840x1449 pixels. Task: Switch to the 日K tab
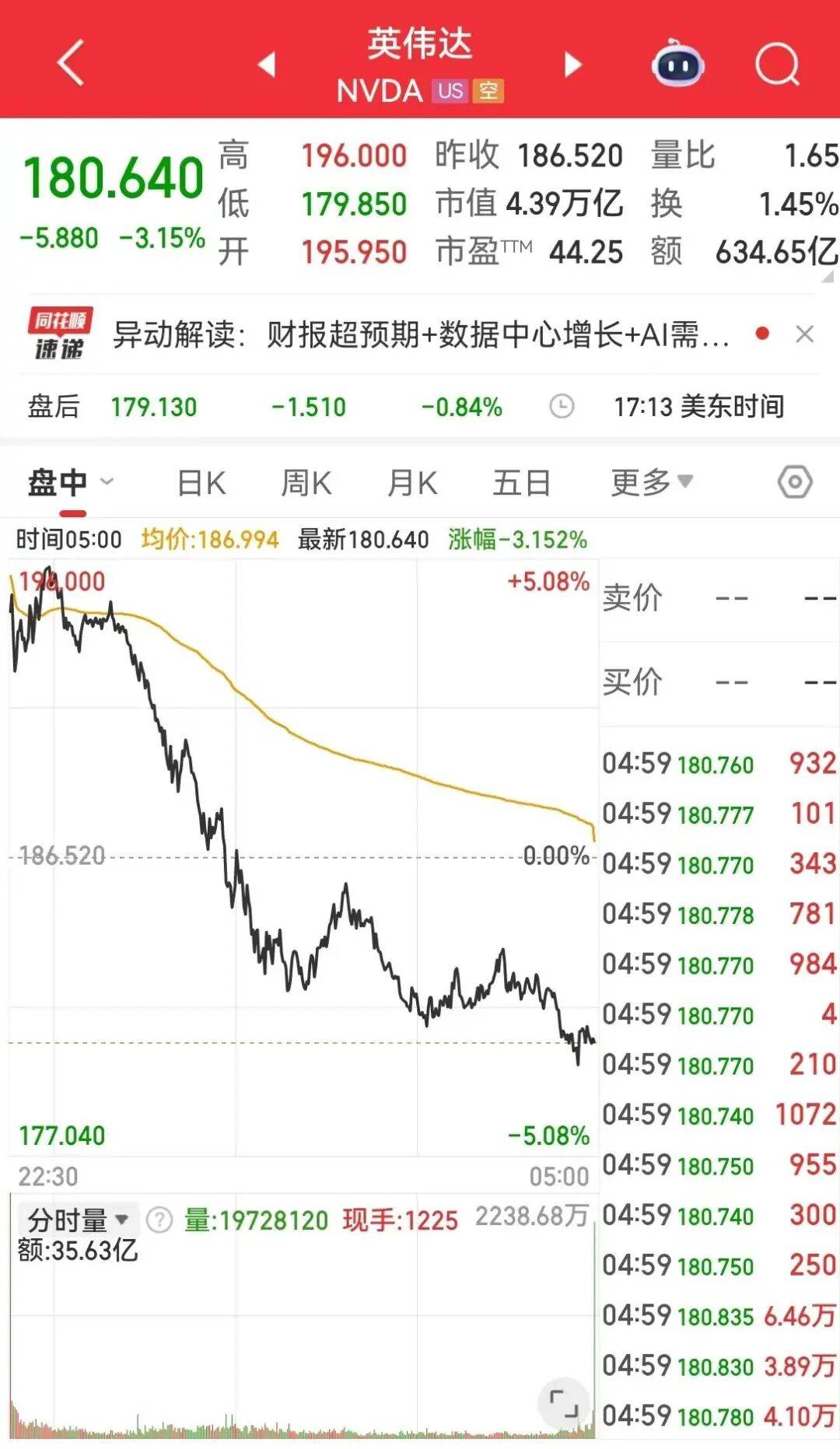coord(201,482)
